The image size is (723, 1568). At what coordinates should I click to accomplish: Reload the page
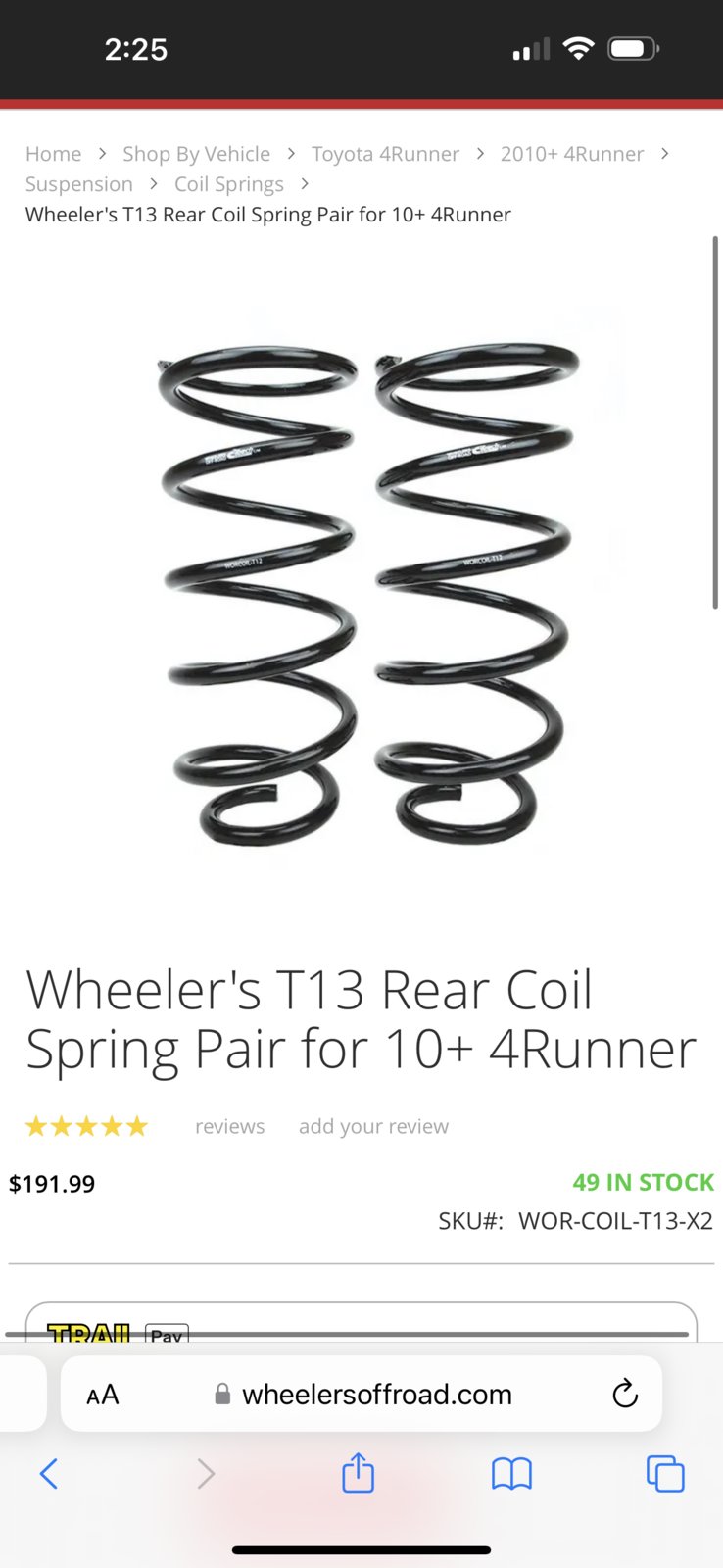coord(625,1394)
